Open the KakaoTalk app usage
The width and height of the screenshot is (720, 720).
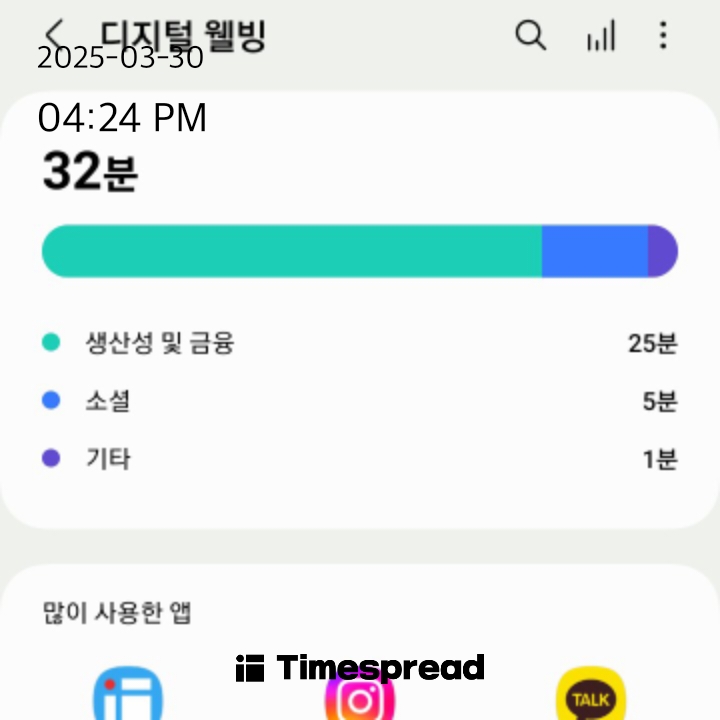tap(590, 698)
